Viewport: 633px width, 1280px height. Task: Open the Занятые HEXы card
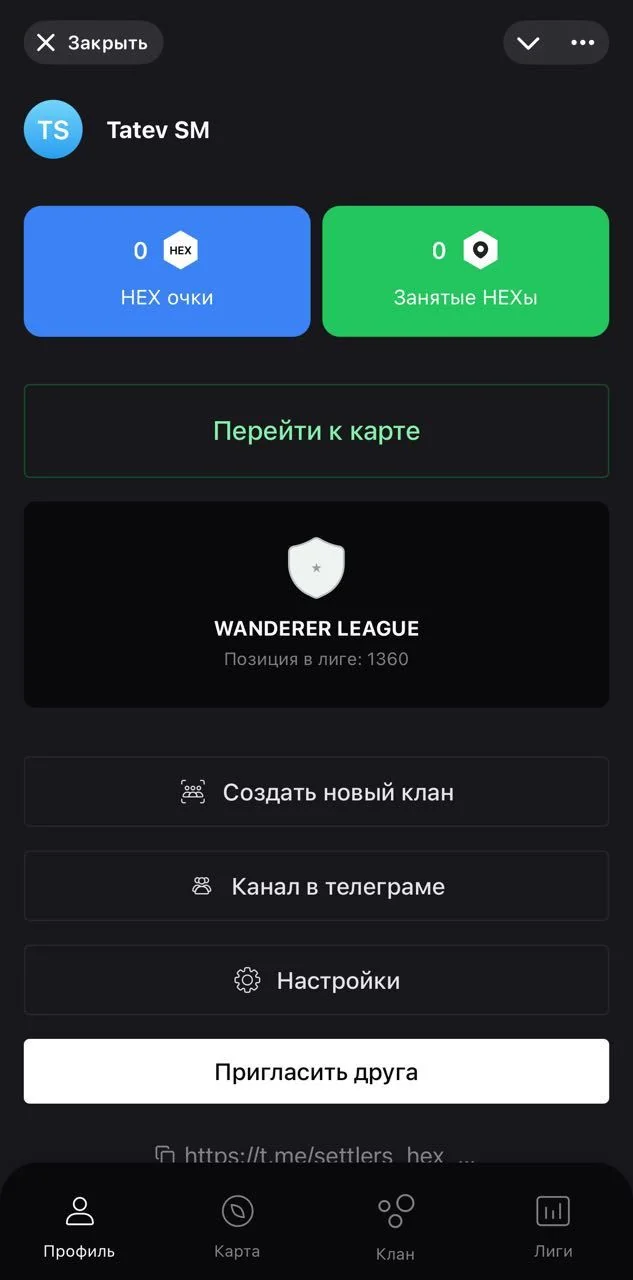[465, 271]
